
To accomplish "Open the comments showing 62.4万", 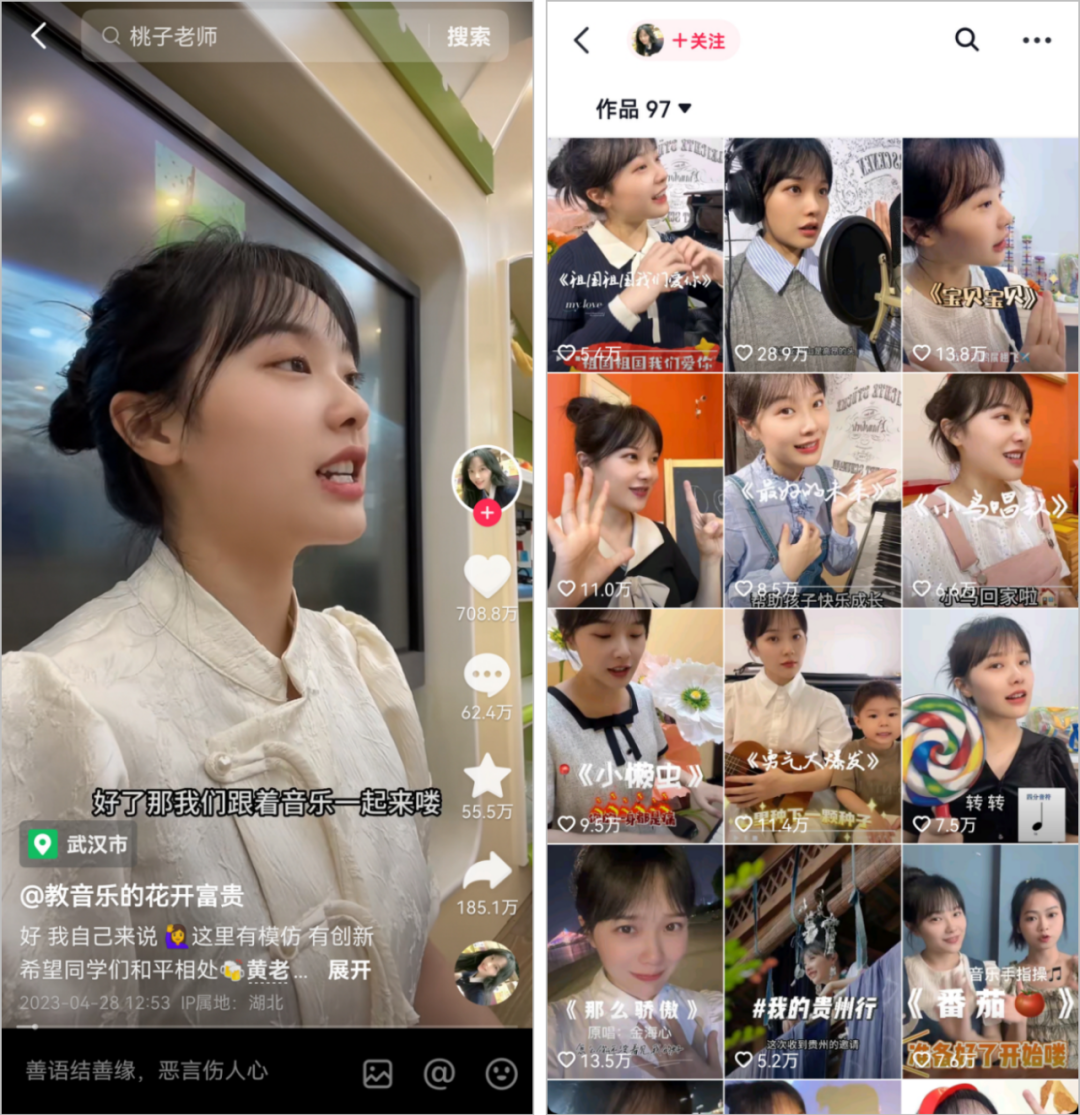I will pyautogui.click(x=487, y=676).
